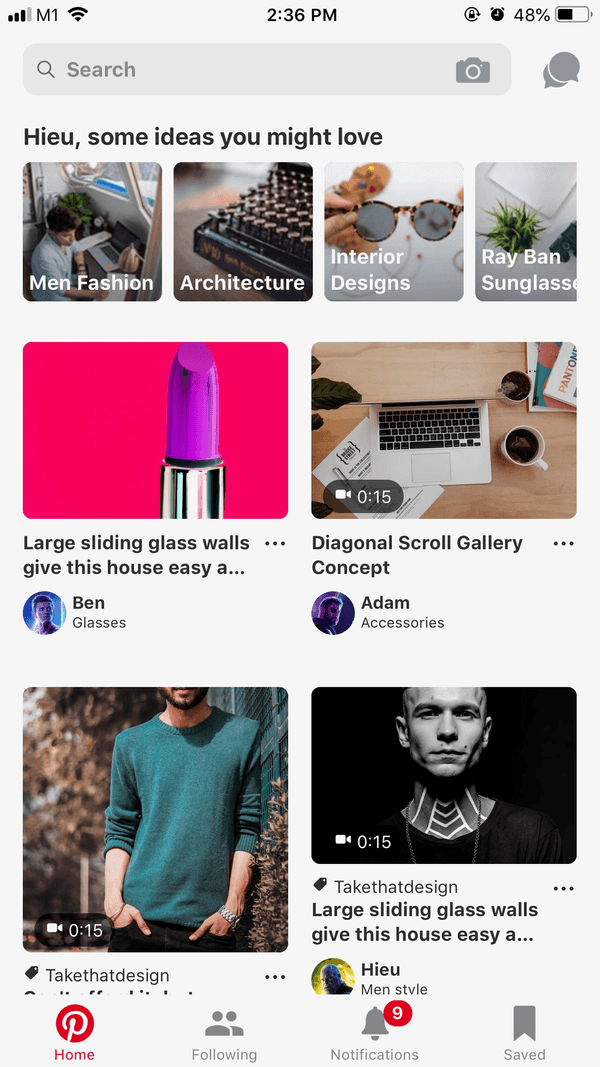Open the Diagonal Scroll Gallery Concept video pin
Image resolution: width=600 pixels, height=1067 pixels.
pos(444,430)
